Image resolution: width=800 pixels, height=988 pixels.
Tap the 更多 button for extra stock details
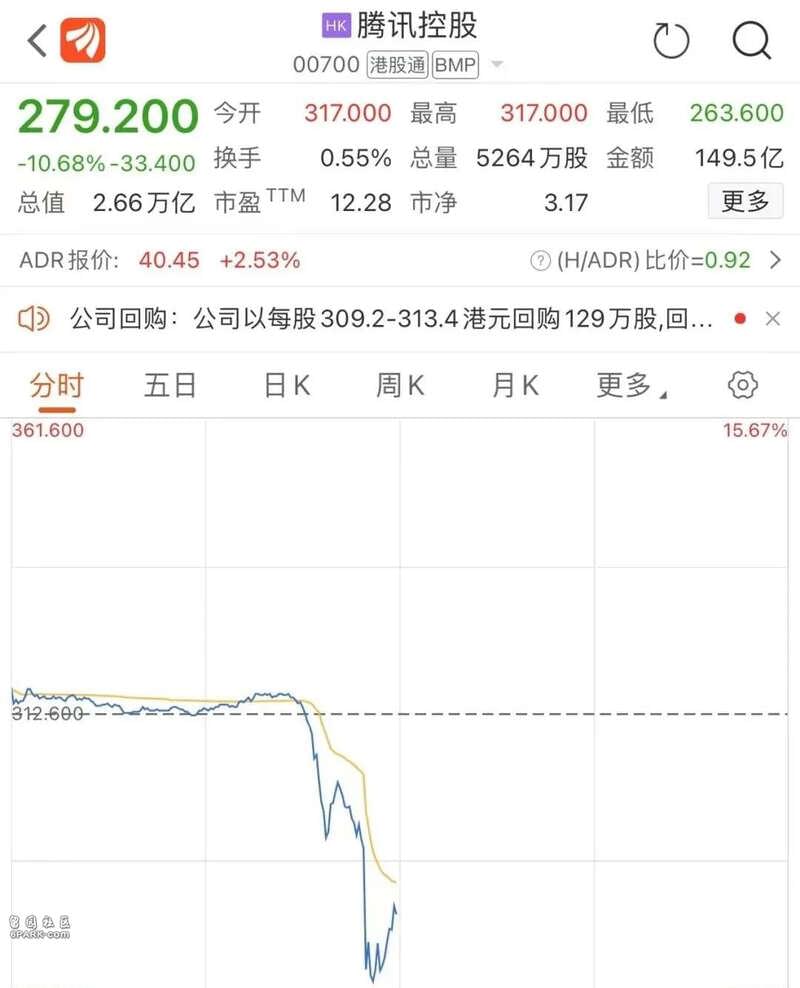click(x=744, y=201)
